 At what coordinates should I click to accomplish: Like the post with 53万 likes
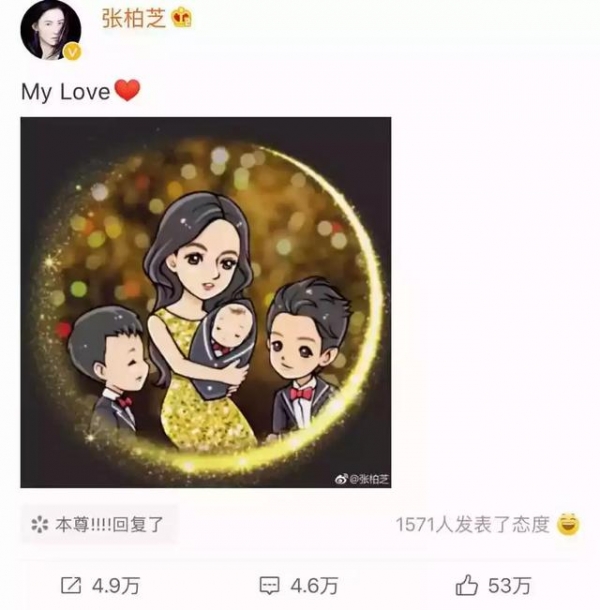click(493, 584)
